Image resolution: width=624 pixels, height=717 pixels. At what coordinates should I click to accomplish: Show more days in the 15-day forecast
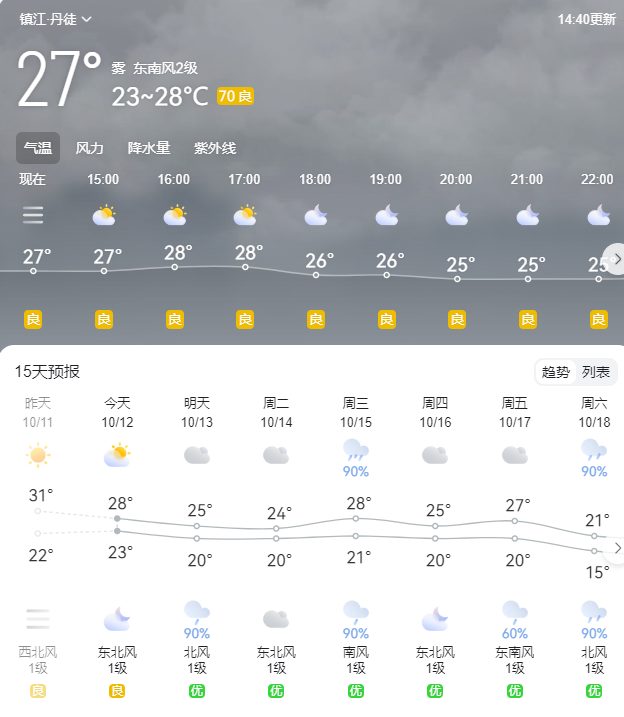617,547
